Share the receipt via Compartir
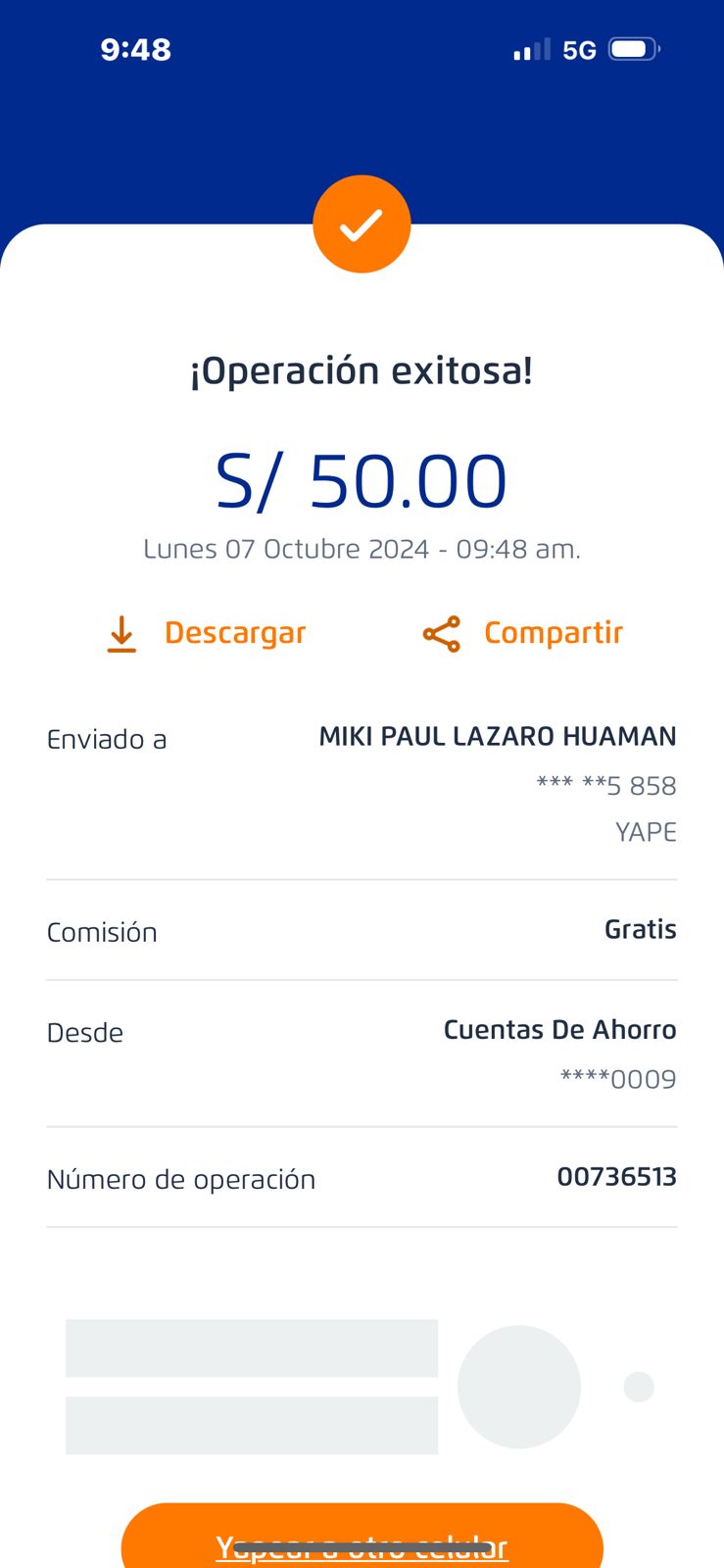 [x=523, y=633]
